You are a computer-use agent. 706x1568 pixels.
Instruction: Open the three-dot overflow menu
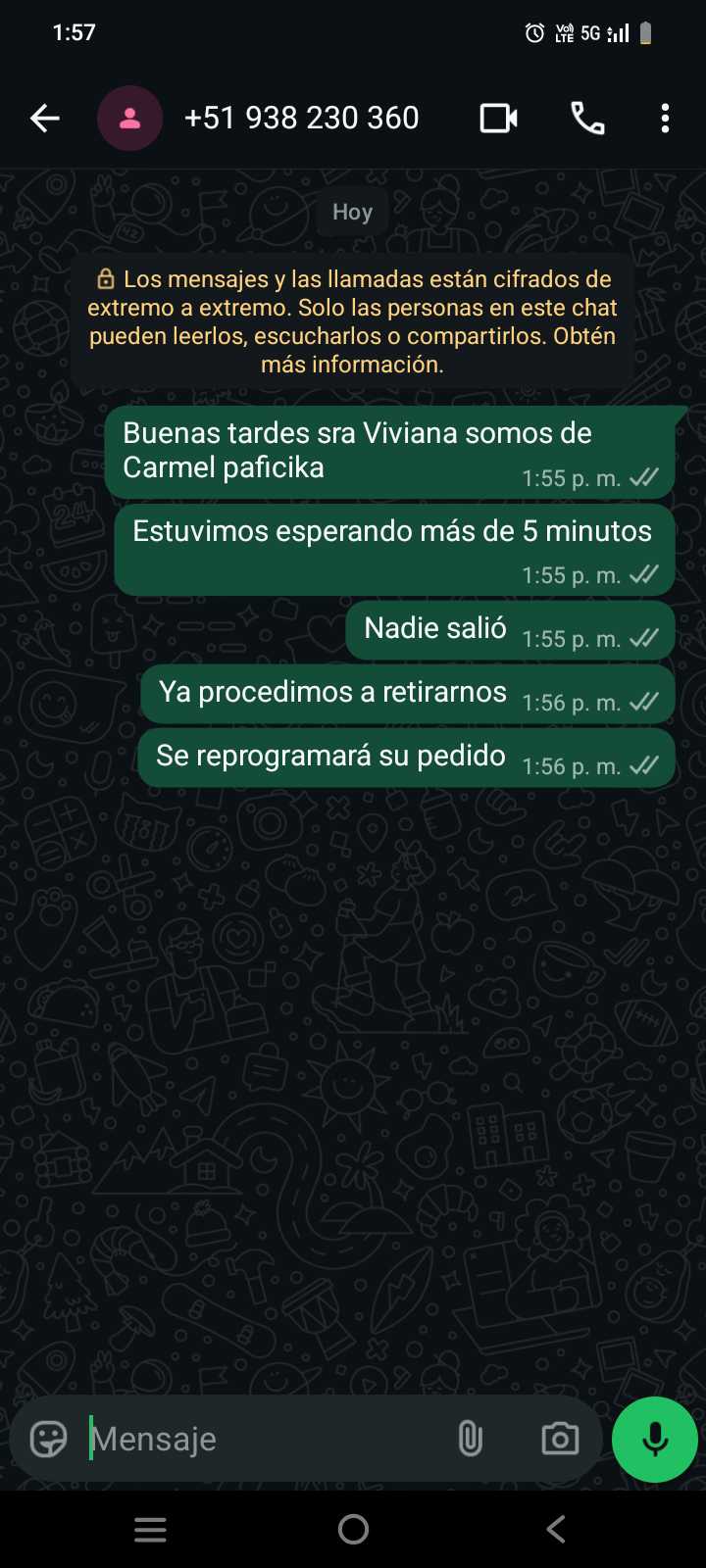(665, 119)
